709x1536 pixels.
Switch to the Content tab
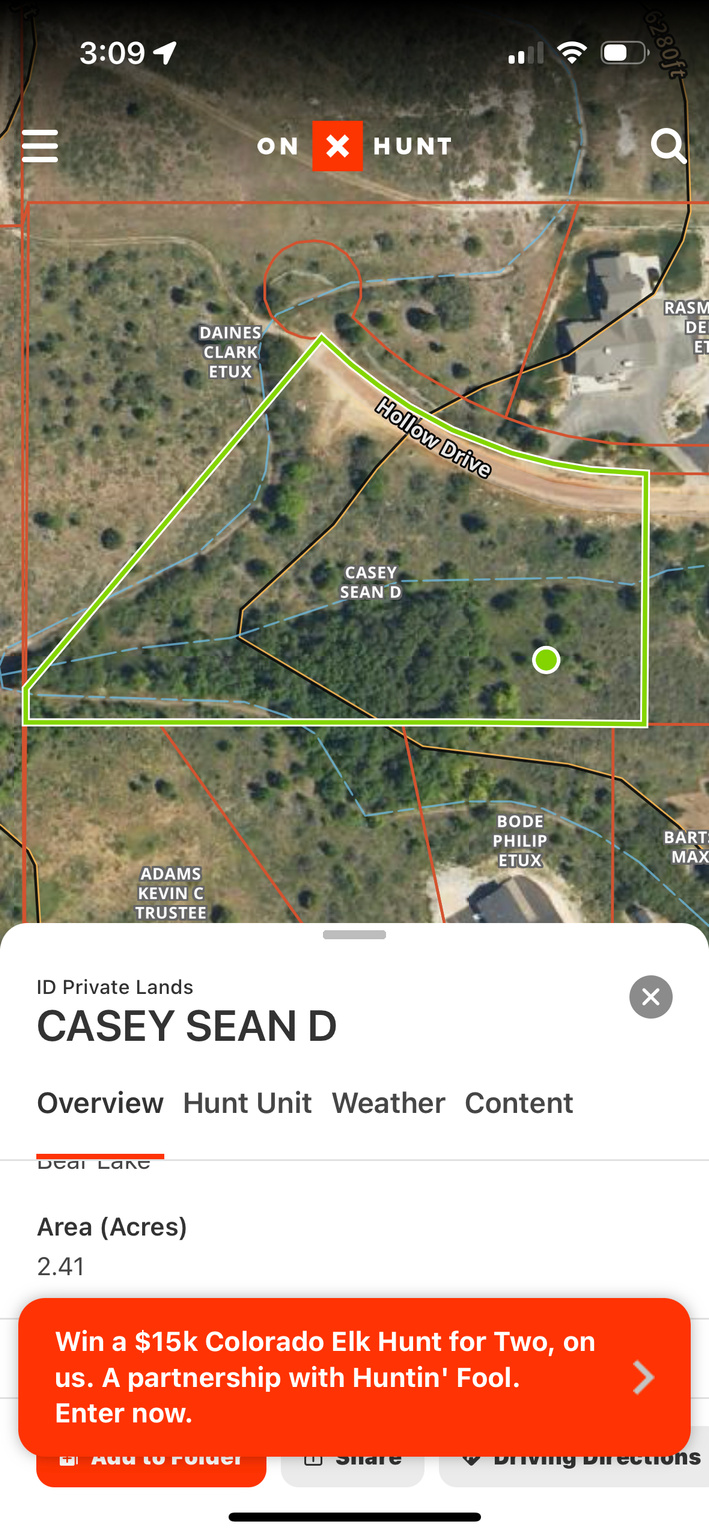coord(519,1103)
